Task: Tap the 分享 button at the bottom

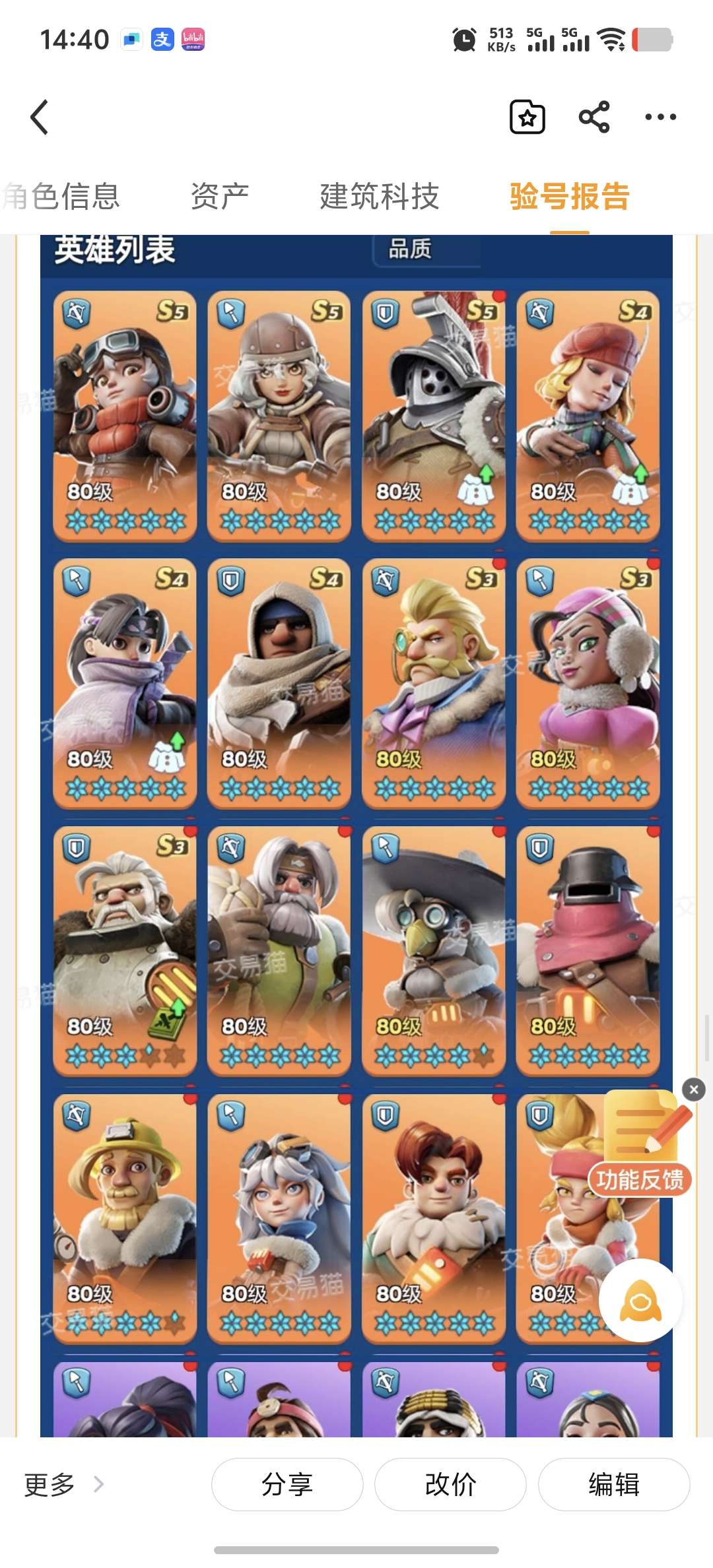Action: click(287, 1485)
